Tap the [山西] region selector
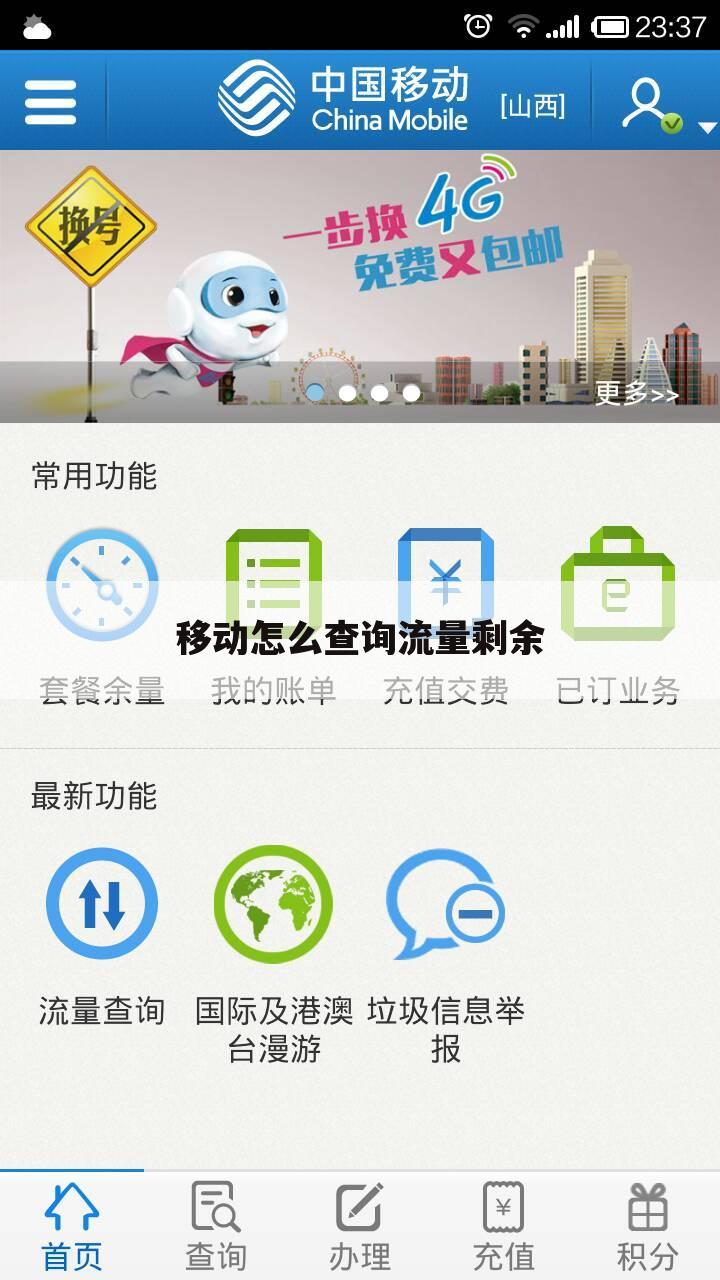The height and width of the screenshot is (1280, 720). (533, 103)
